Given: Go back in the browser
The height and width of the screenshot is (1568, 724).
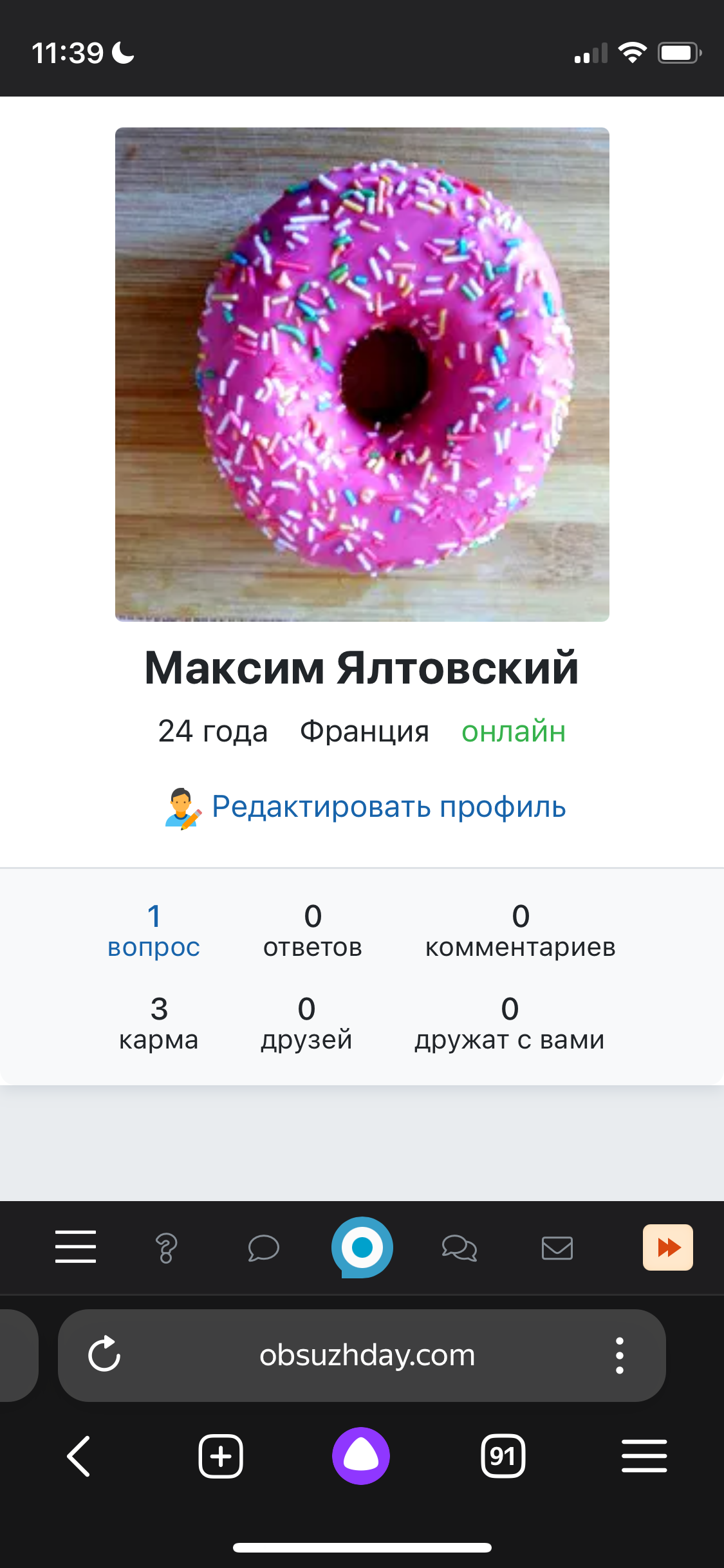Looking at the screenshot, I should coord(79,1456).
